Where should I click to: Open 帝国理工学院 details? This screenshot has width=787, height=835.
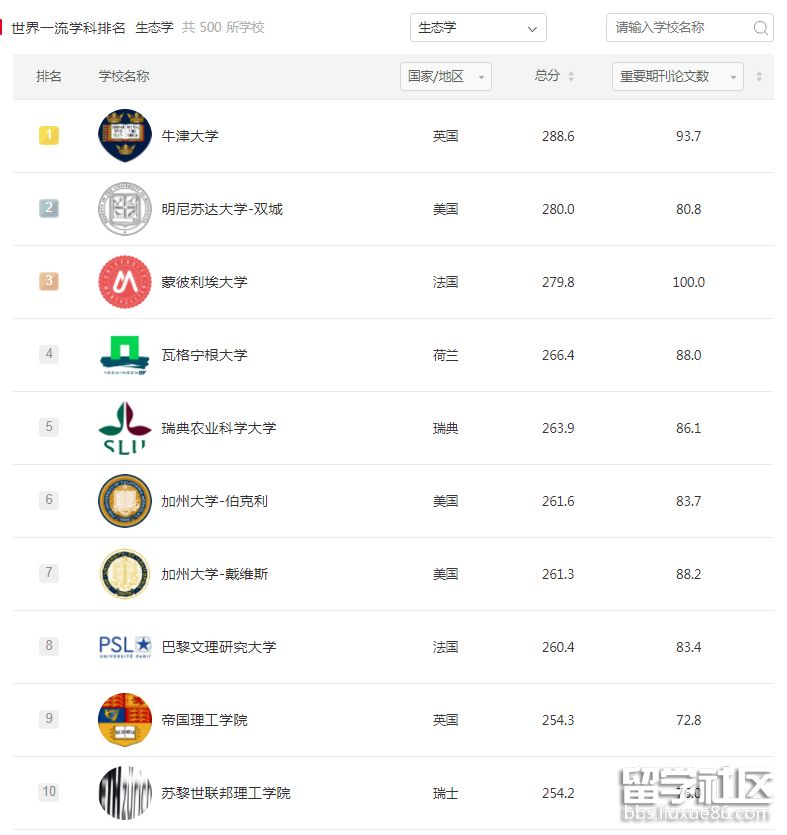coord(204,720)
